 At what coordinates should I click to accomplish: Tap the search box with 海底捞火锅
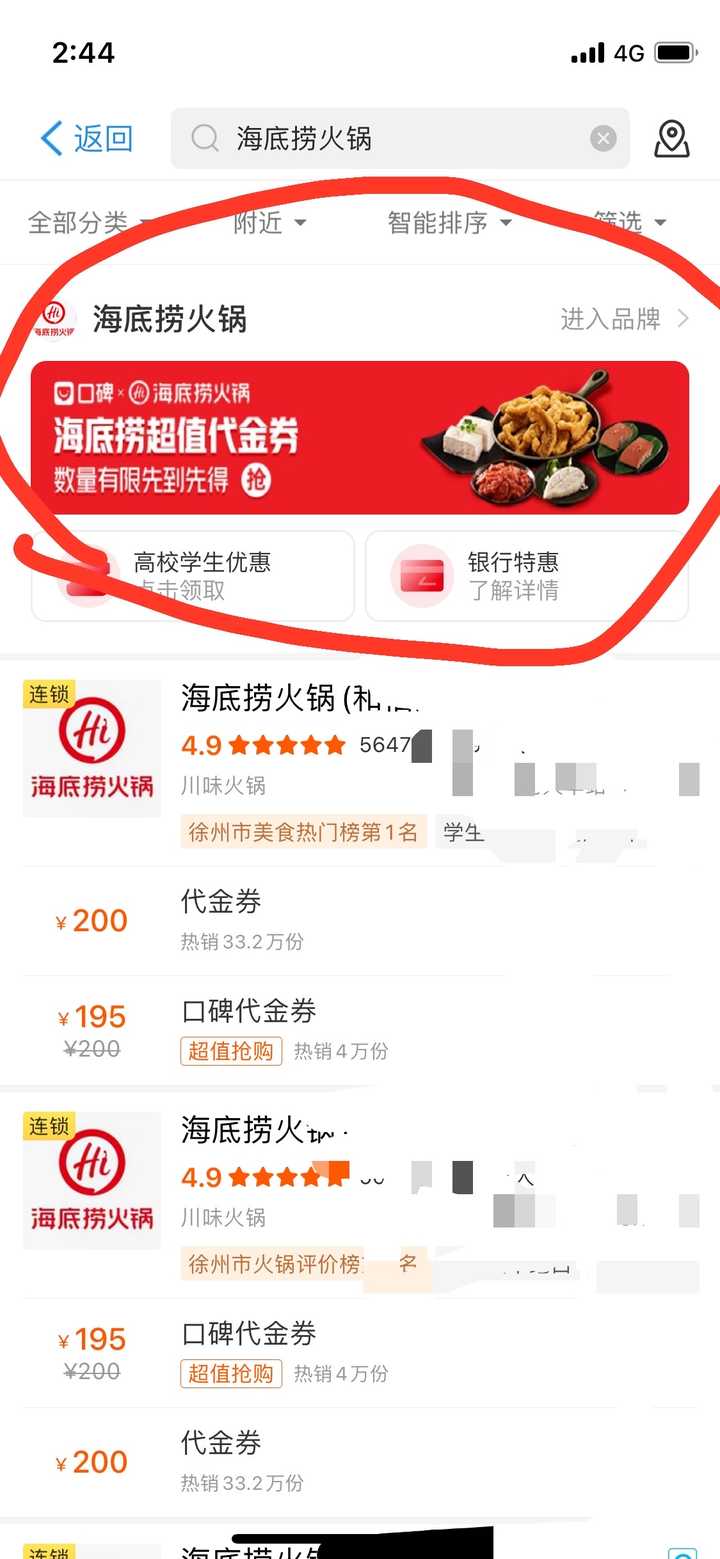pyautogui.click(x=400, y=138)
